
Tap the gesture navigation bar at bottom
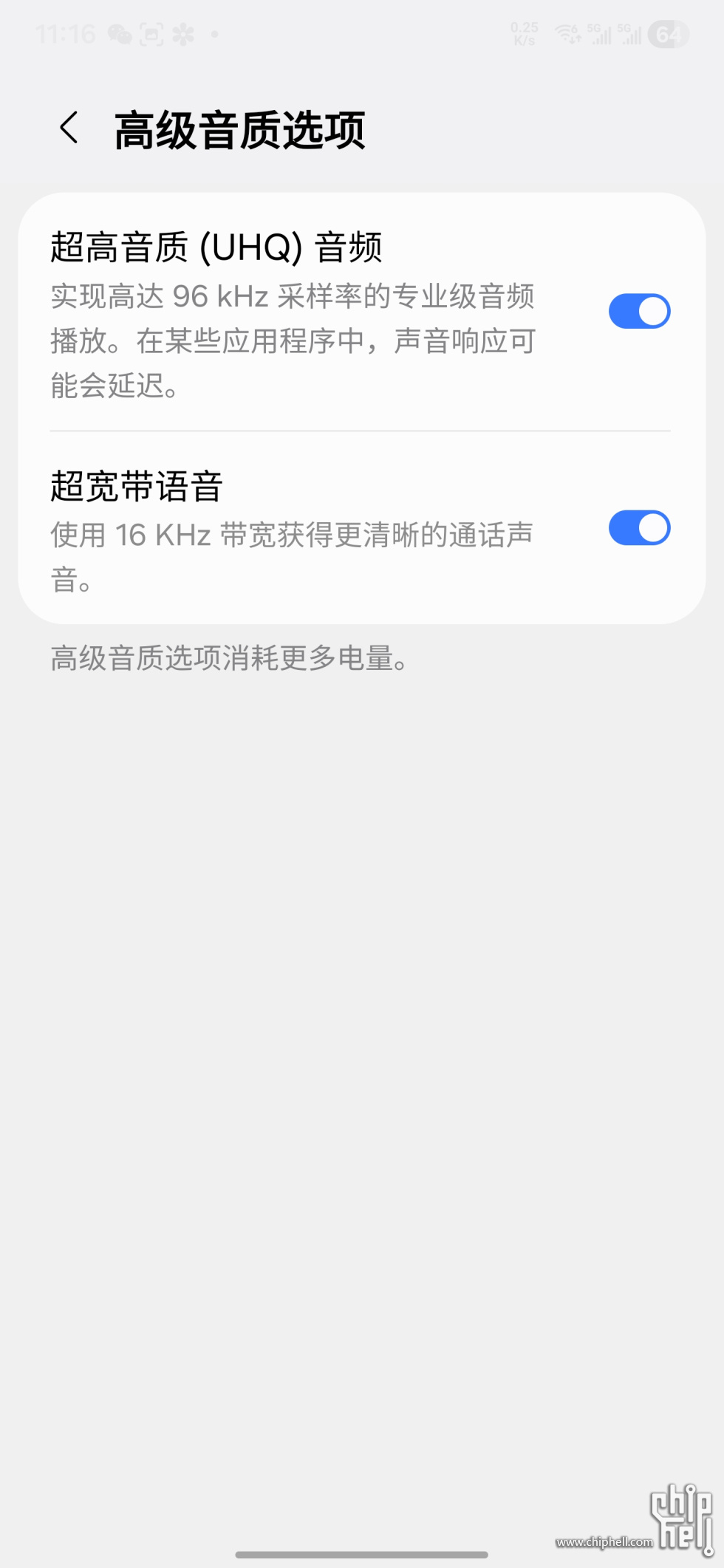[x=362, y=1555]
